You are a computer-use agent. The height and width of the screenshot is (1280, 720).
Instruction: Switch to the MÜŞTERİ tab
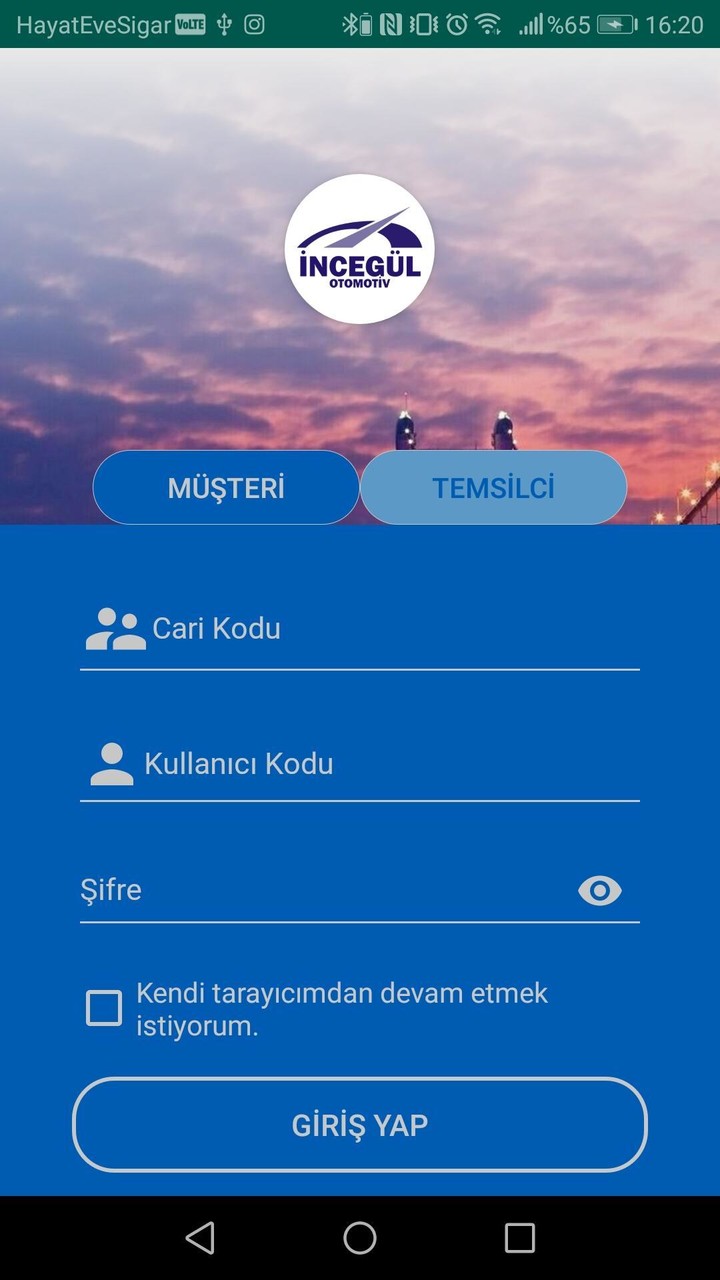click(x=225, y=487)
